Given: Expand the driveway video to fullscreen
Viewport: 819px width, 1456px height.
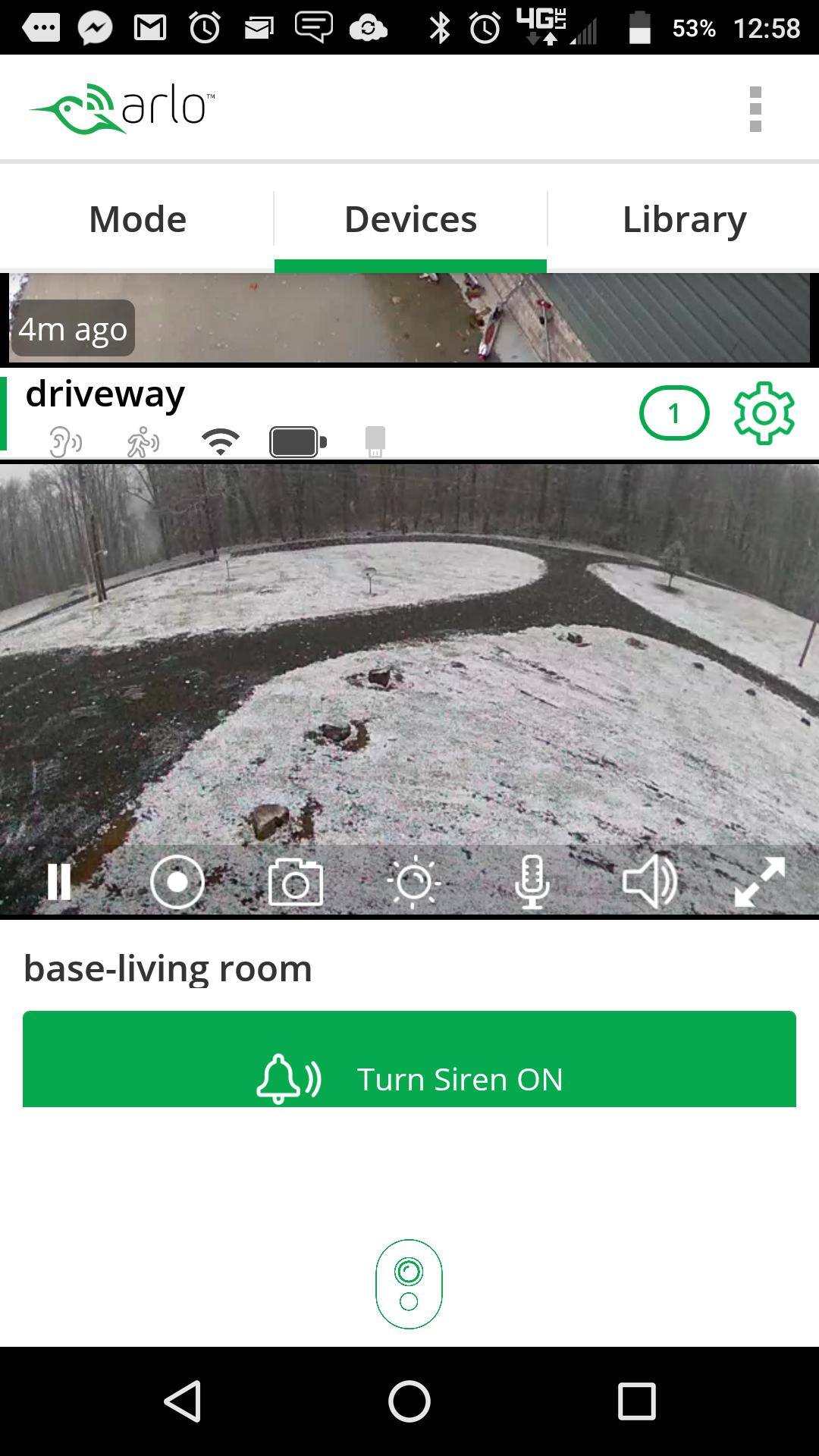Looking at the screenshot, I should [760, 882].
